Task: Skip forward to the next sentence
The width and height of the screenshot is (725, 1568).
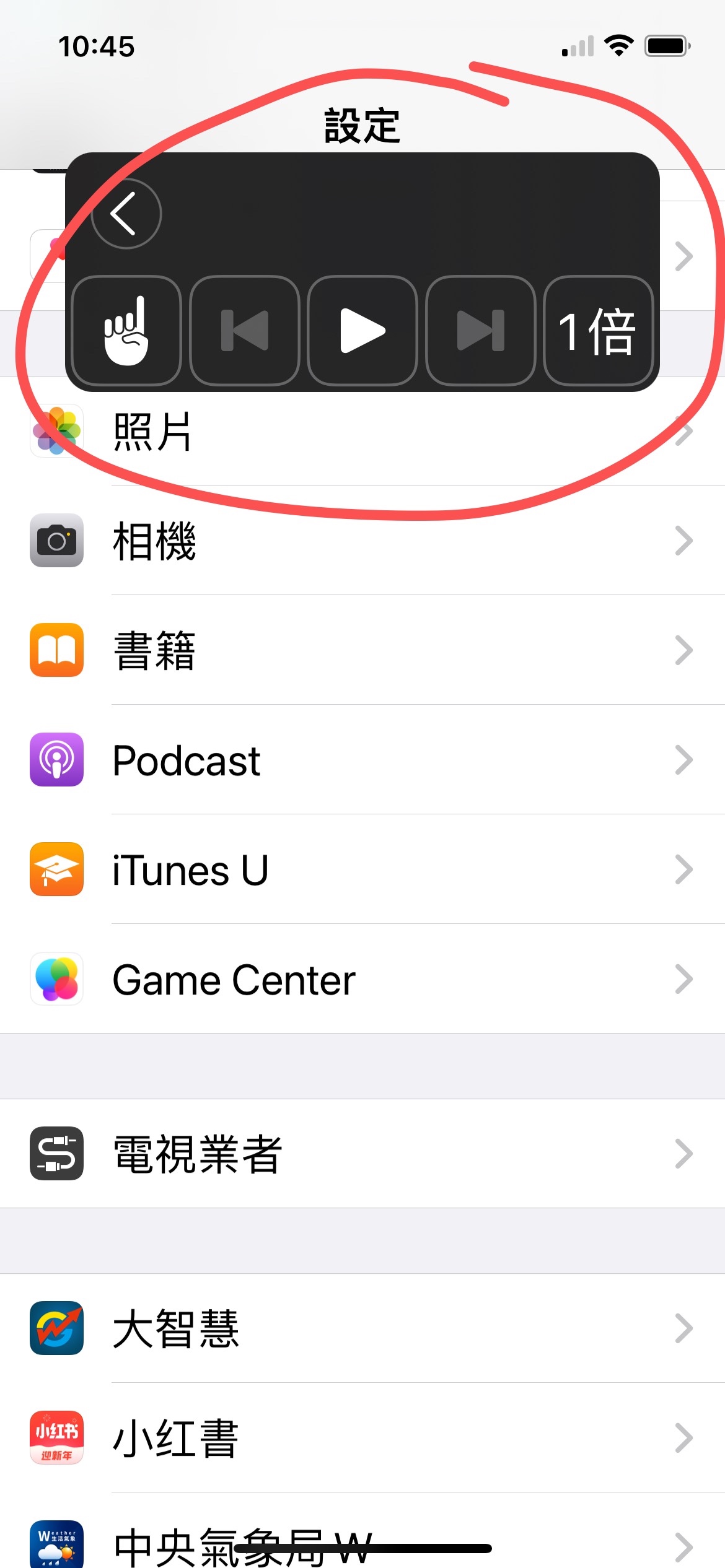Action: pos(480,331)
